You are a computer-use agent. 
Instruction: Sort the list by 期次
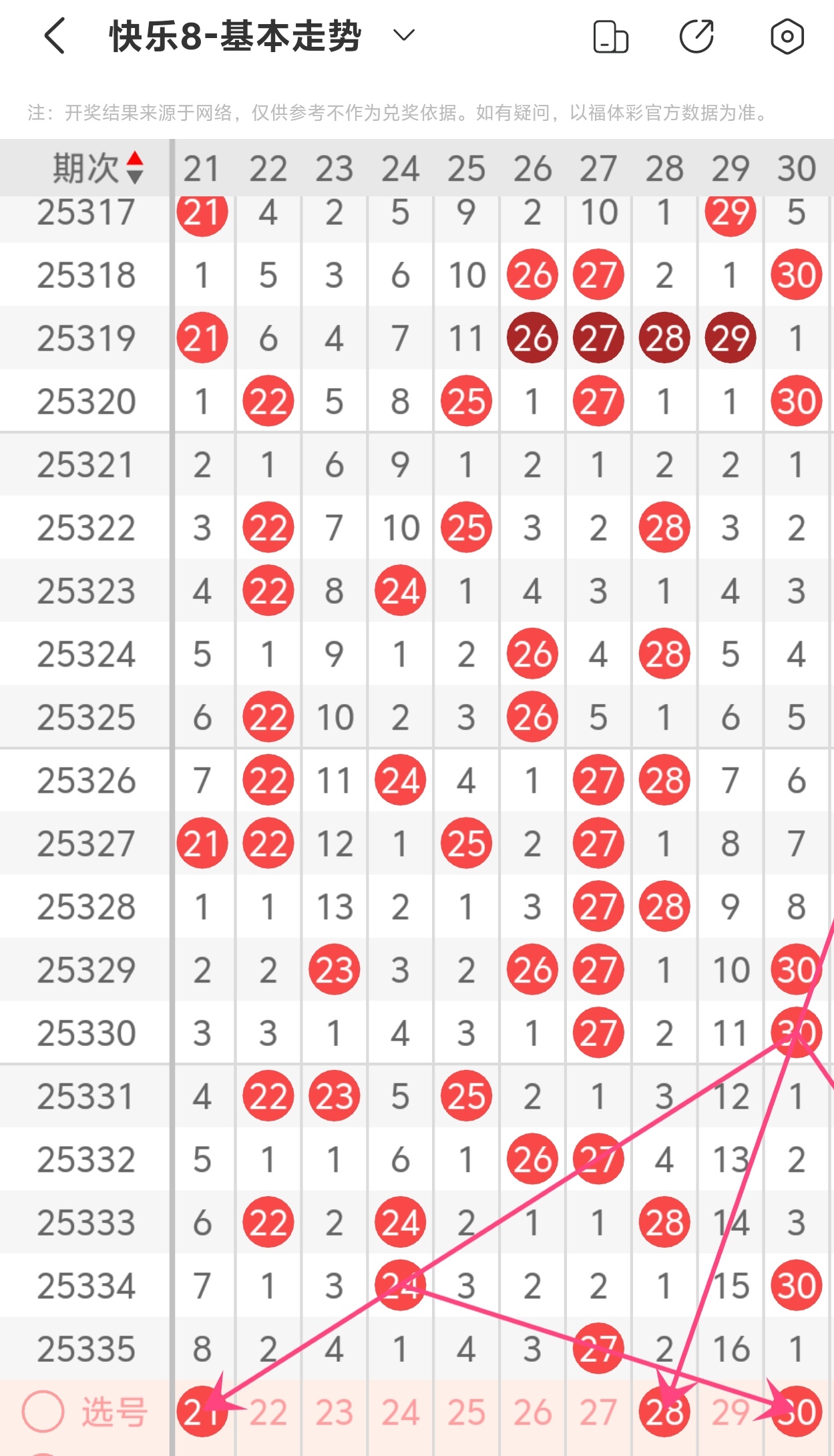tap(98, 168)
